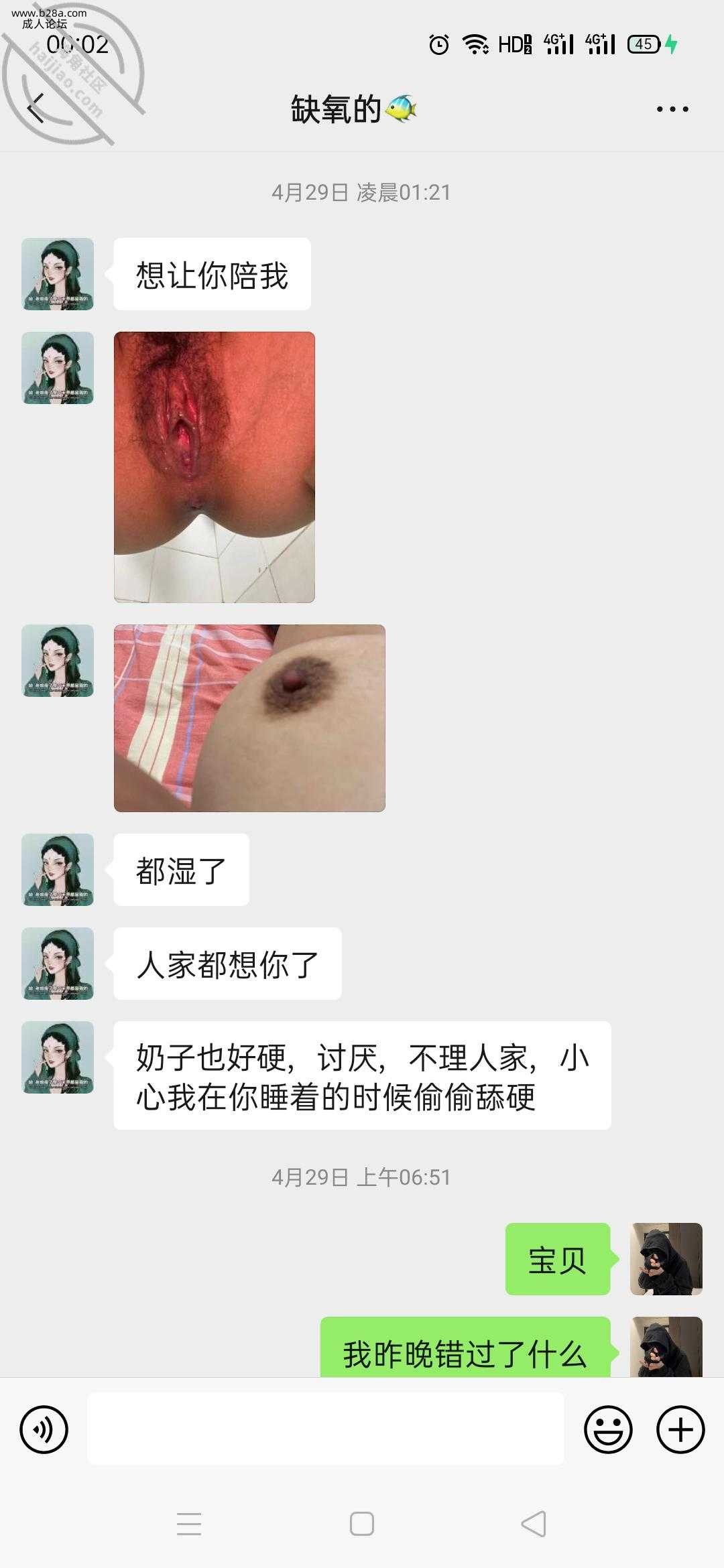Open the system recent apps menu
The height and width of the screenshot is (1568, 724).
(189, 1524)
